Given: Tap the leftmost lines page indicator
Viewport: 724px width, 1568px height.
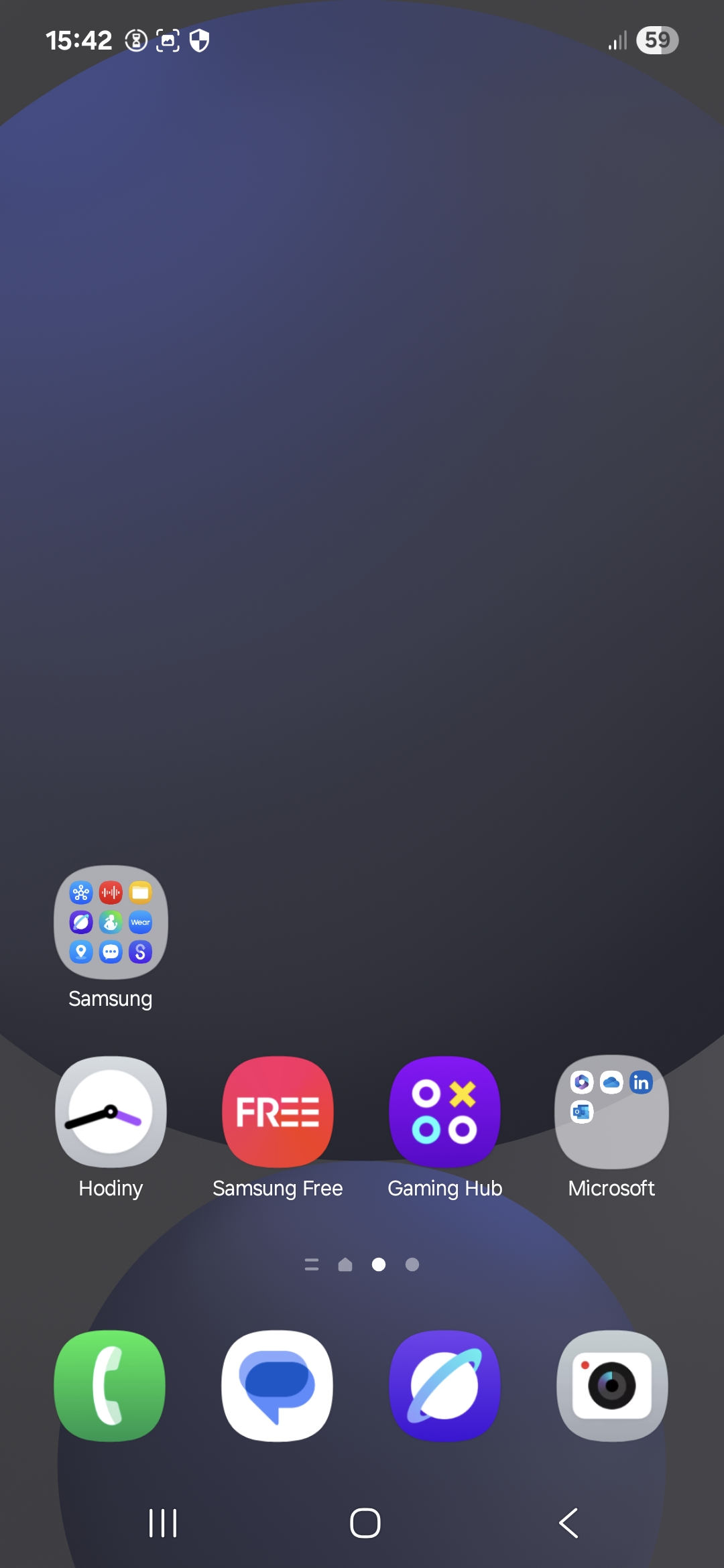Looking at the screenshot, I should click(312, 1264).
